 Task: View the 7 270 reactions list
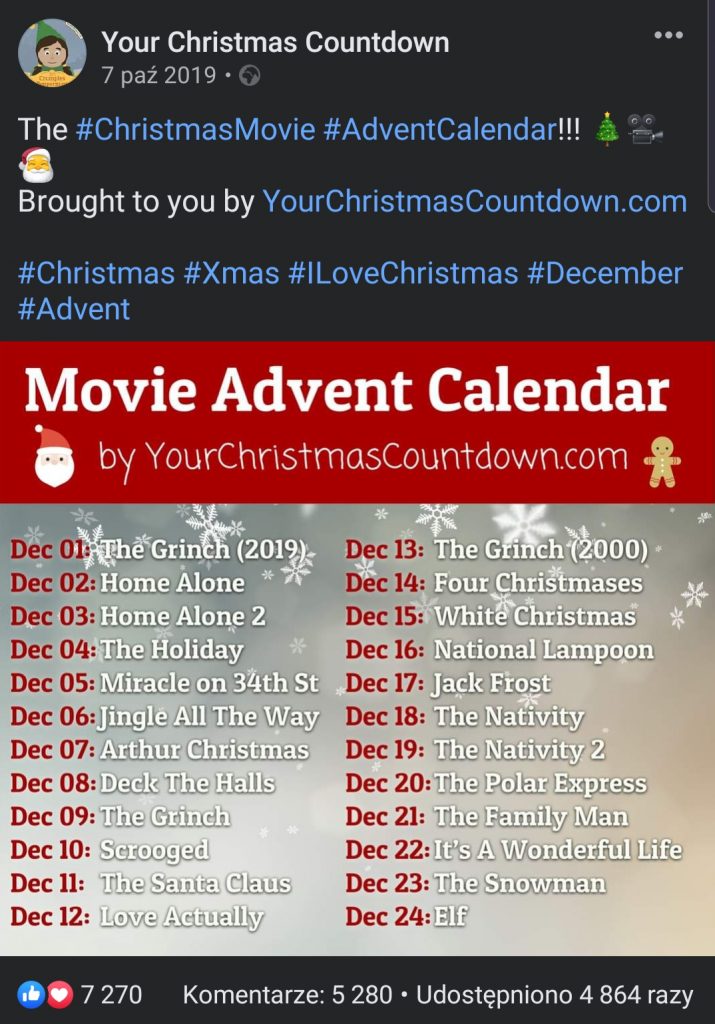tap(80, 995)
